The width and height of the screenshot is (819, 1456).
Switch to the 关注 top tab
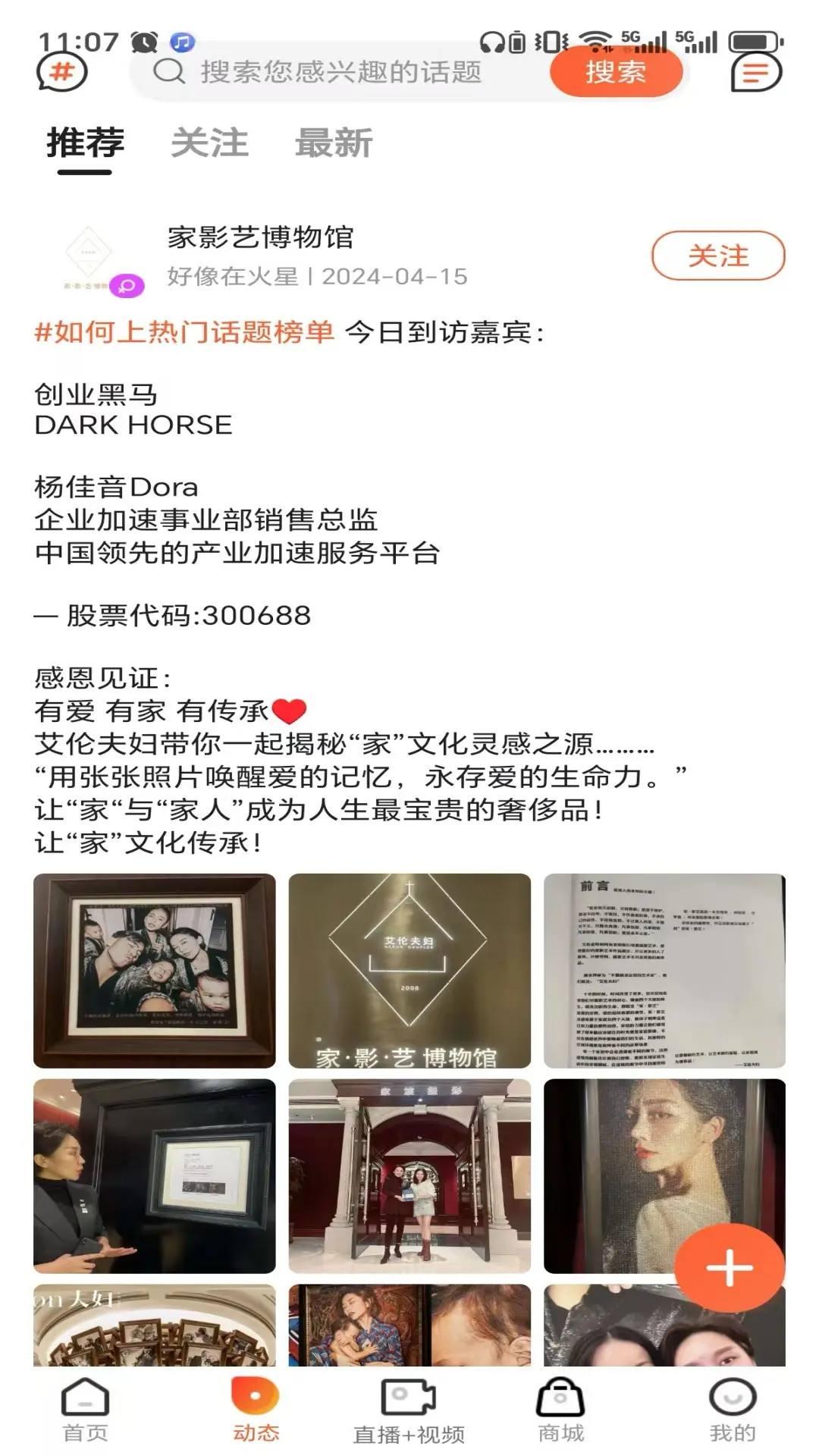click(209, 143)
